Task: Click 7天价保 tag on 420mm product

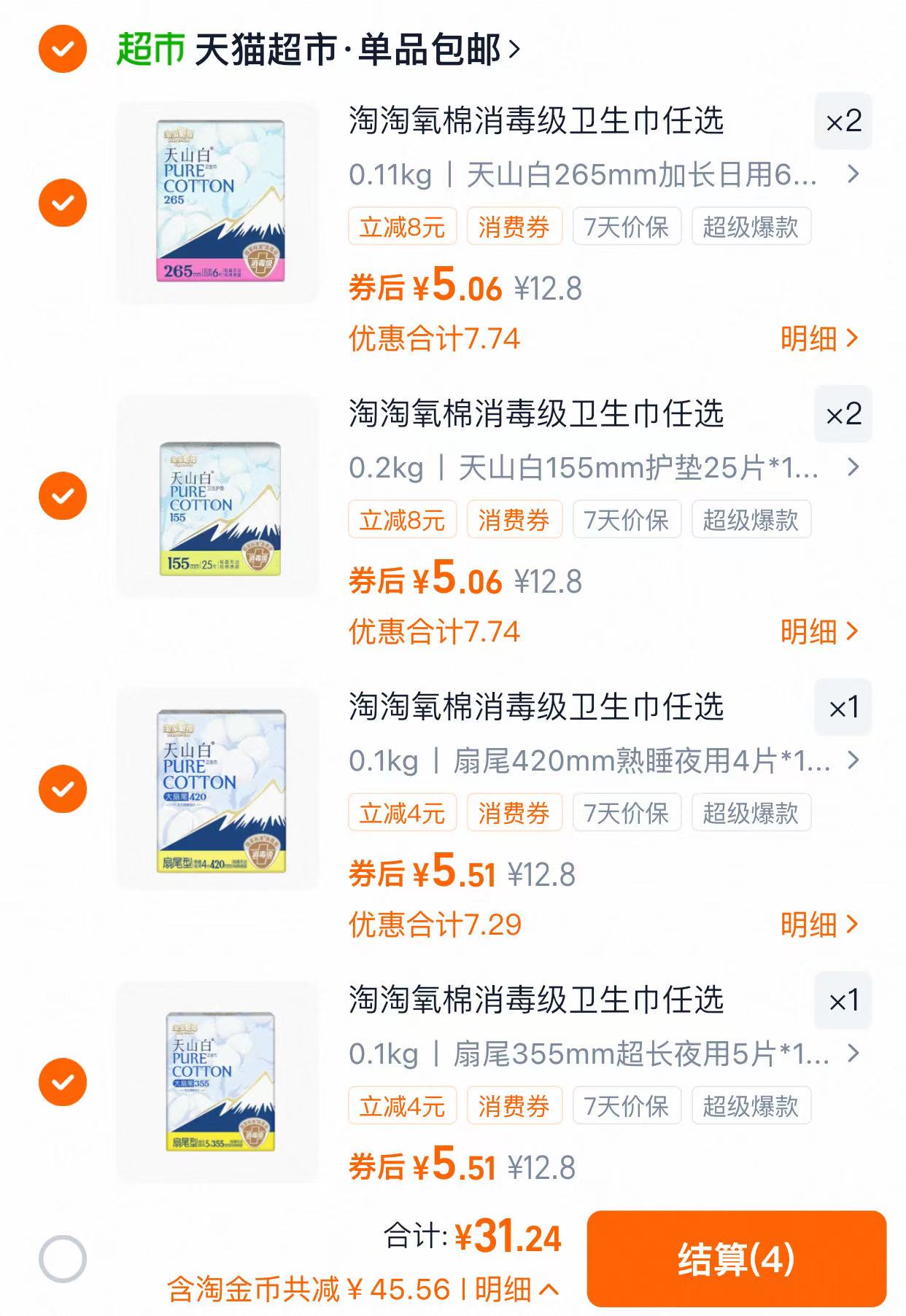Action: 626,812
